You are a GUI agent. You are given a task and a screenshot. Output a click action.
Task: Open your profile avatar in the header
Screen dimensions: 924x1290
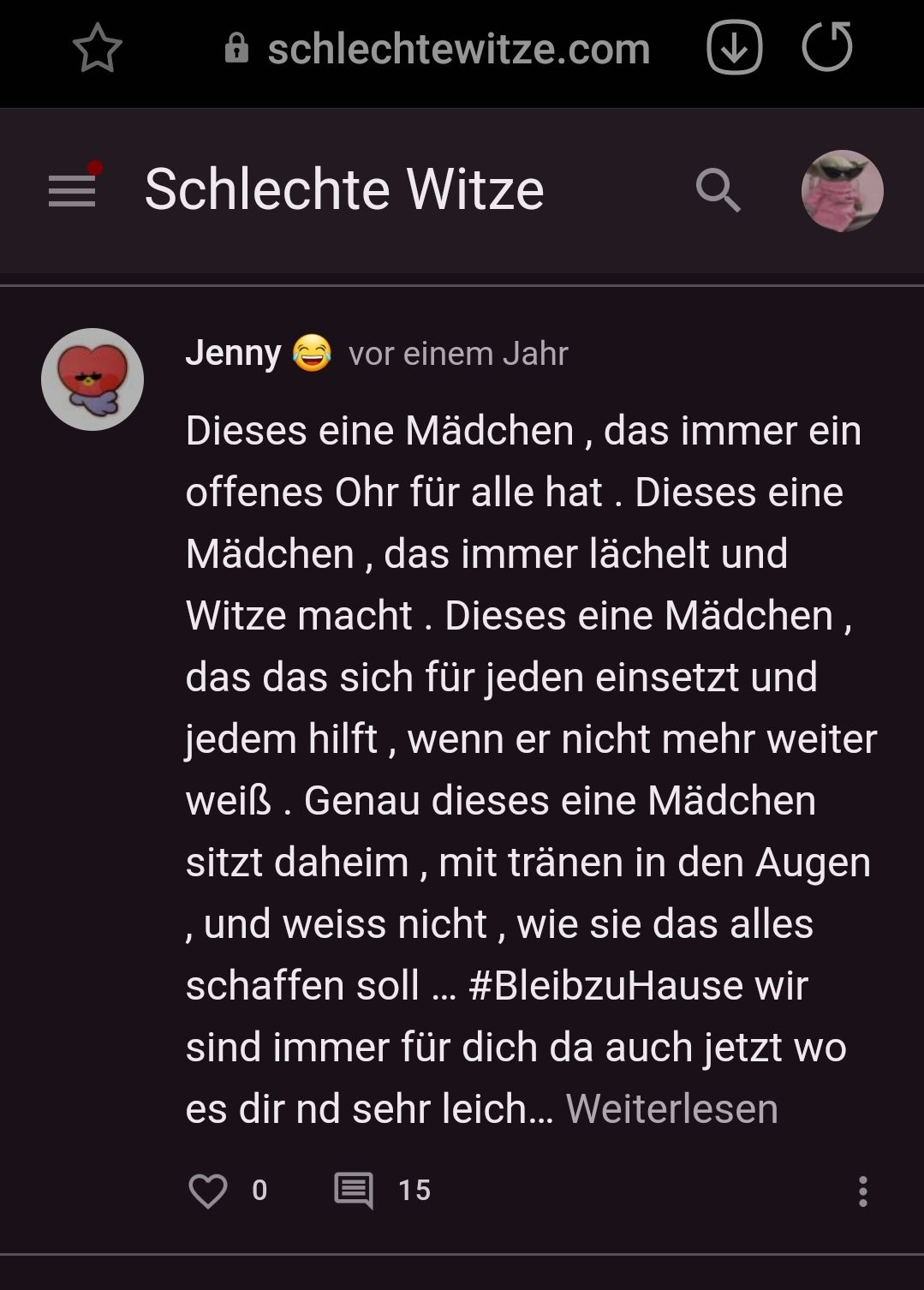click(842, 190)
